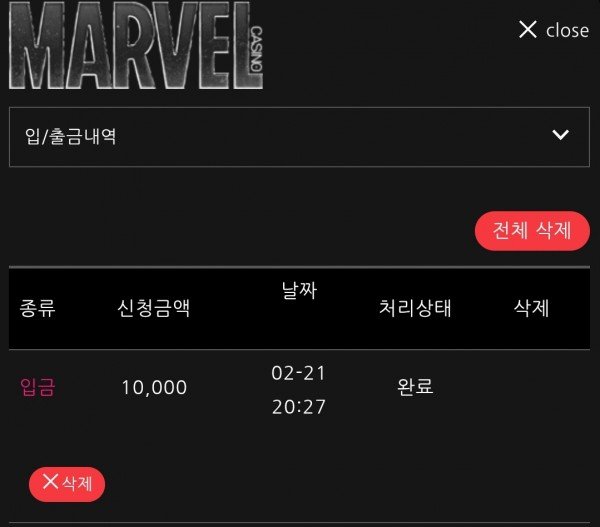Delete the 10,000 deposit record
This screenshot has height=527, width=600.
(x=67, y=484)
